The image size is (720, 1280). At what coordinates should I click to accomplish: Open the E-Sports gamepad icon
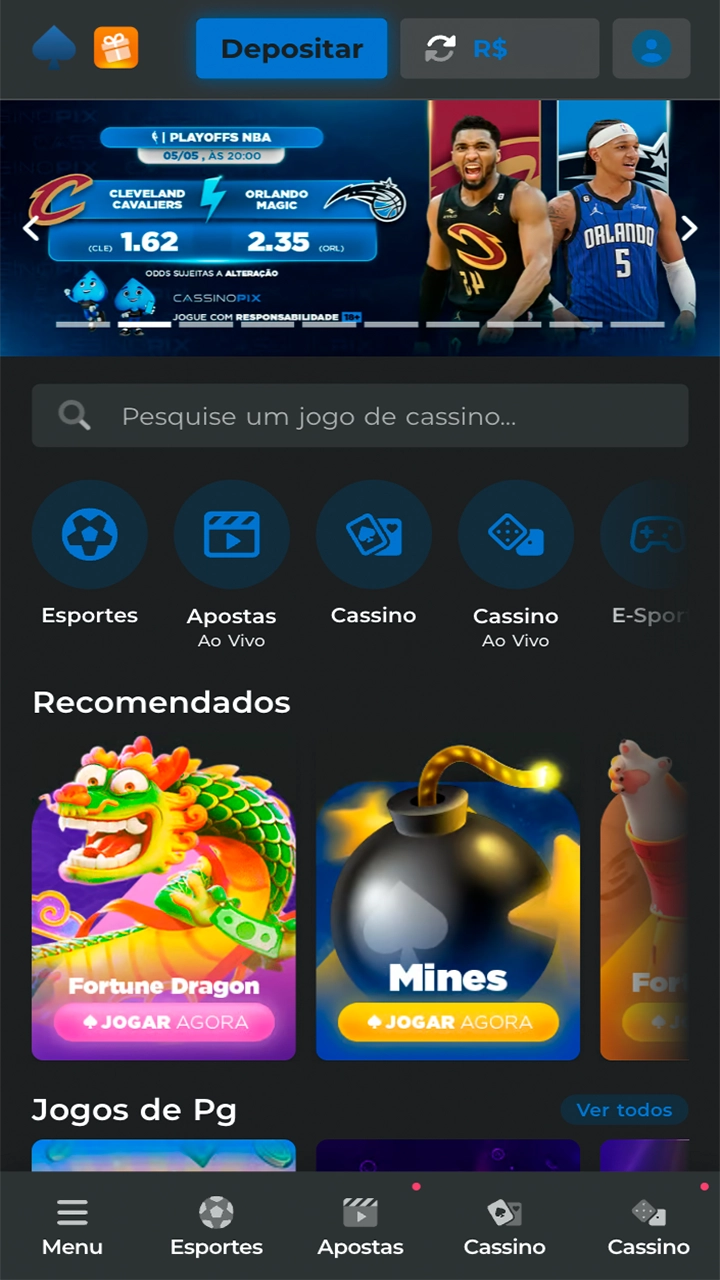pos(655,534)
